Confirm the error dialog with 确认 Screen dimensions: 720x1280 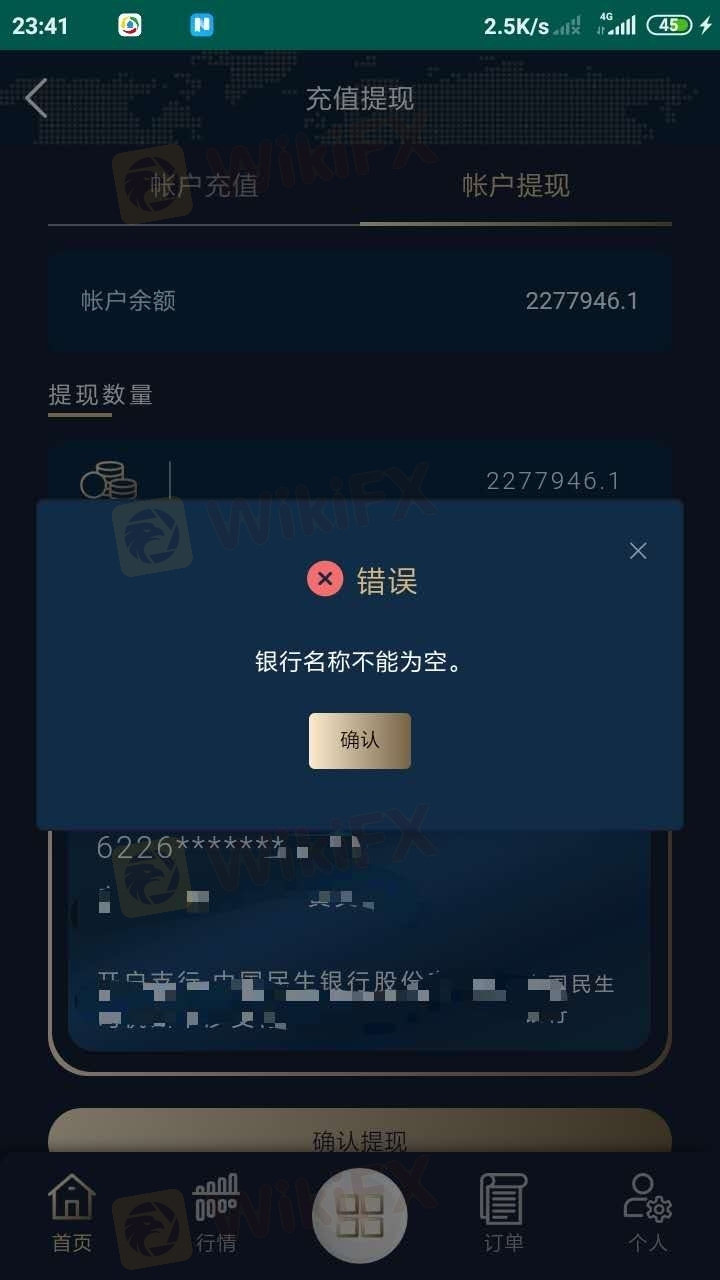(x=359, y=741)
